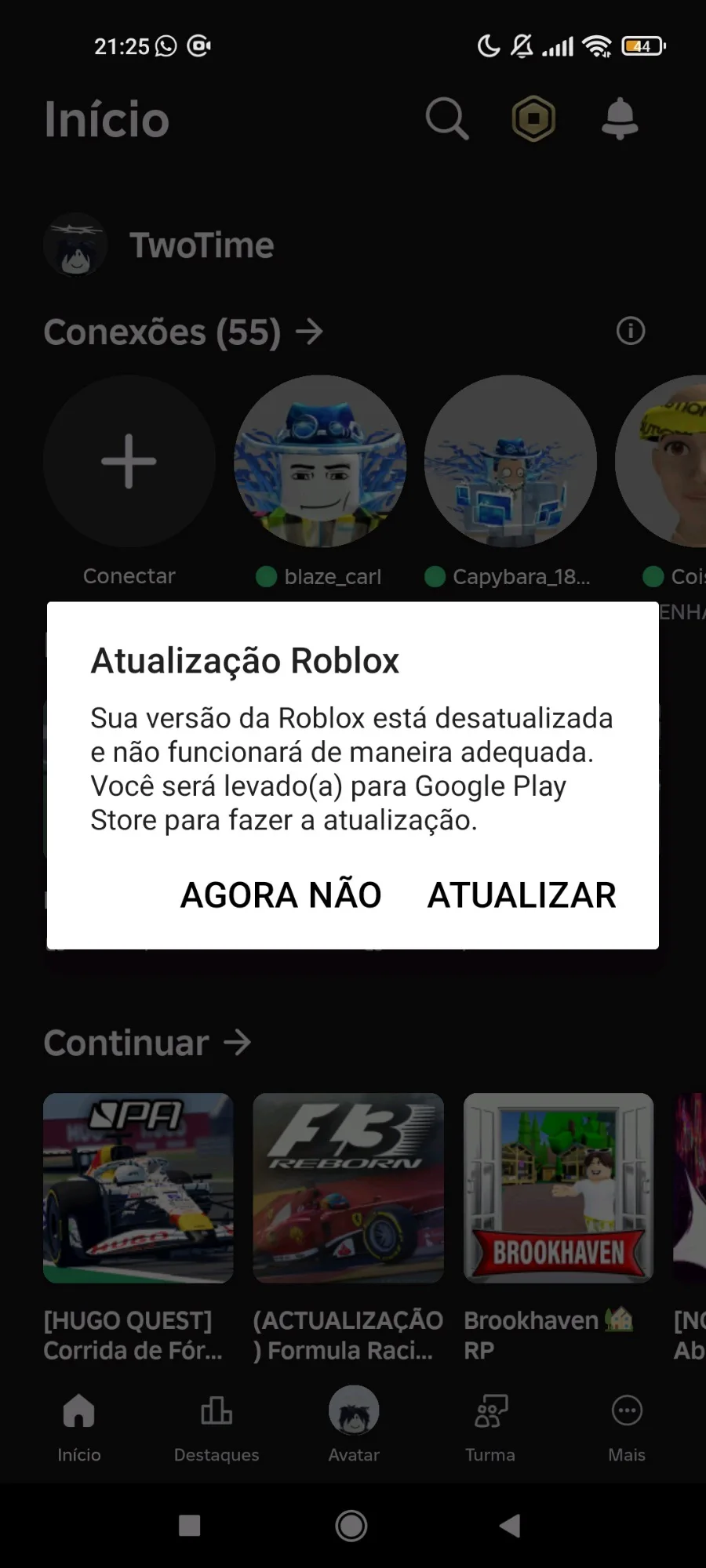Dismiss the update dialog with AGORA NÃO
The height and width of the screenshot is (1568, 706).
[281, 895]
